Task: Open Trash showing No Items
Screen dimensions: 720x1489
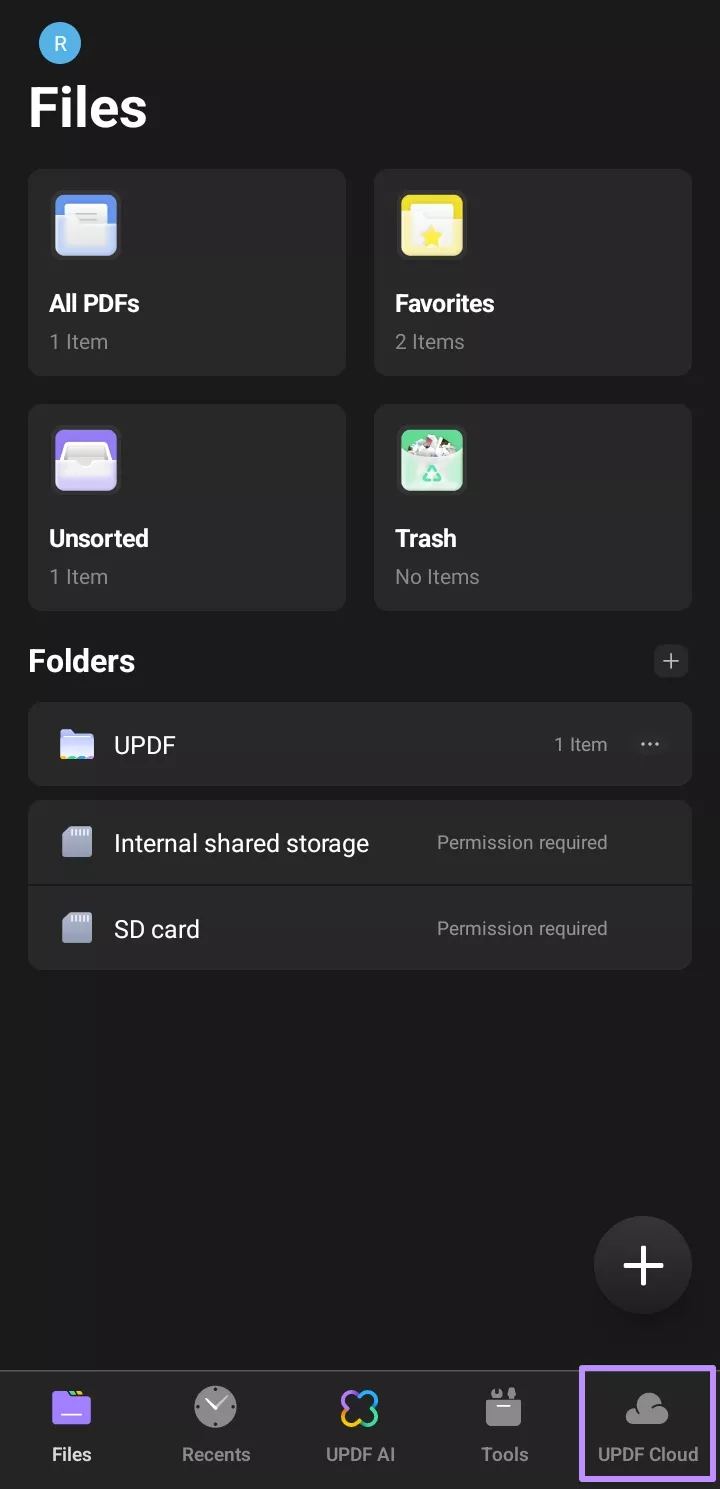Action: click(531, 508)
